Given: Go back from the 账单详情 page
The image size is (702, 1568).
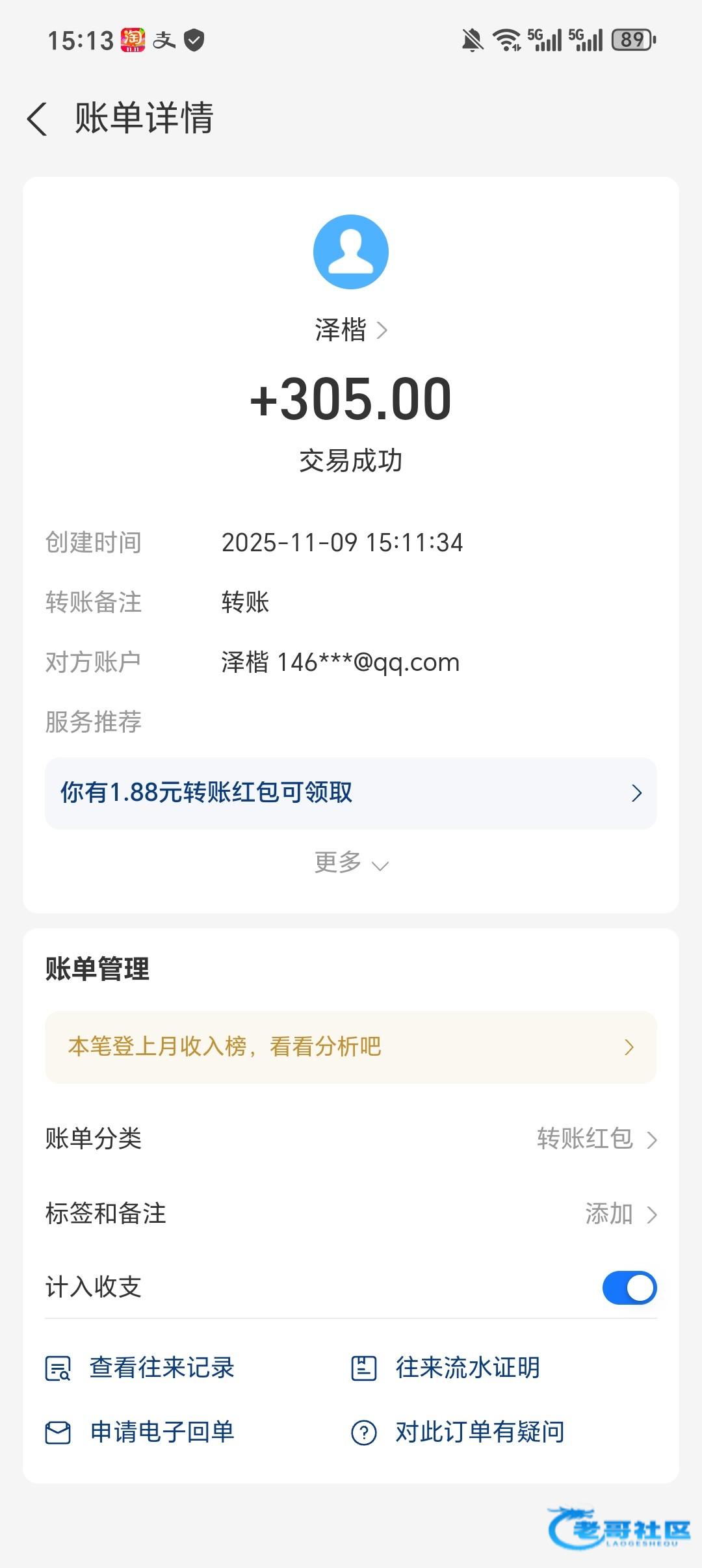Looking at the screenshot, I should coord(38,119).
